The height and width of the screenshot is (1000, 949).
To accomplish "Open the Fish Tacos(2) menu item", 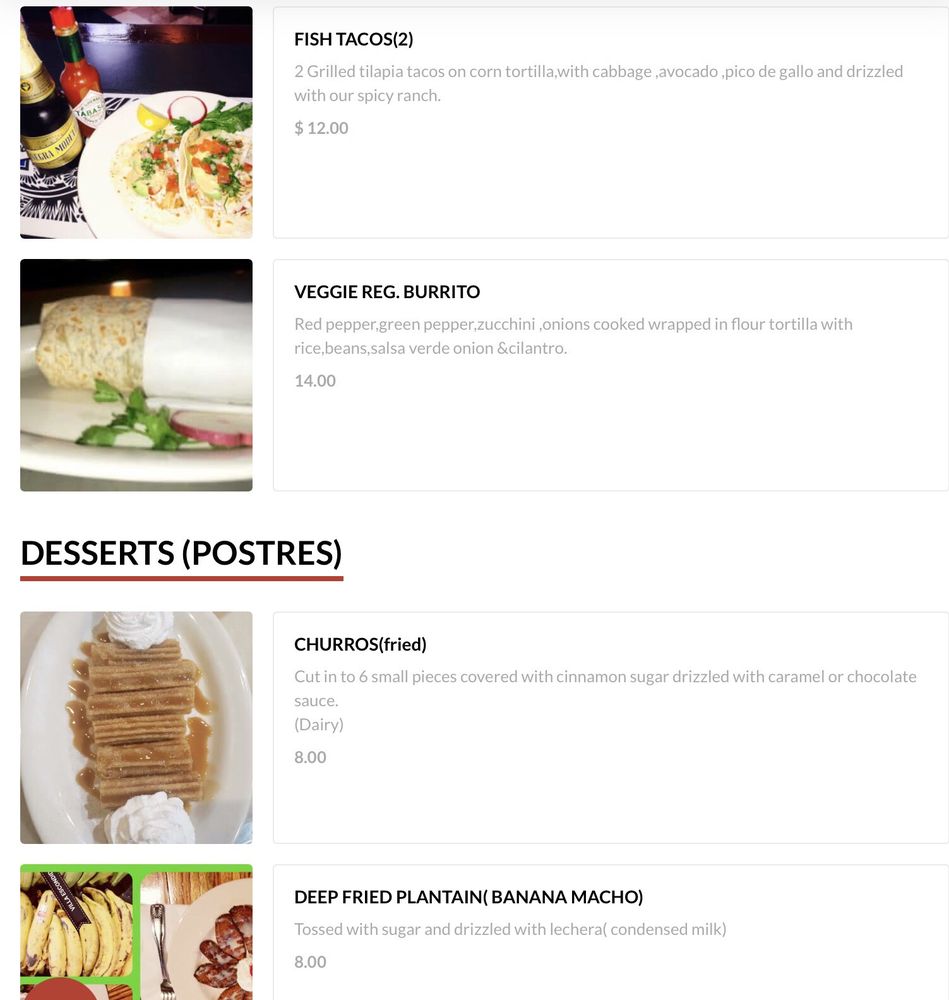I will tap(611, 122).
